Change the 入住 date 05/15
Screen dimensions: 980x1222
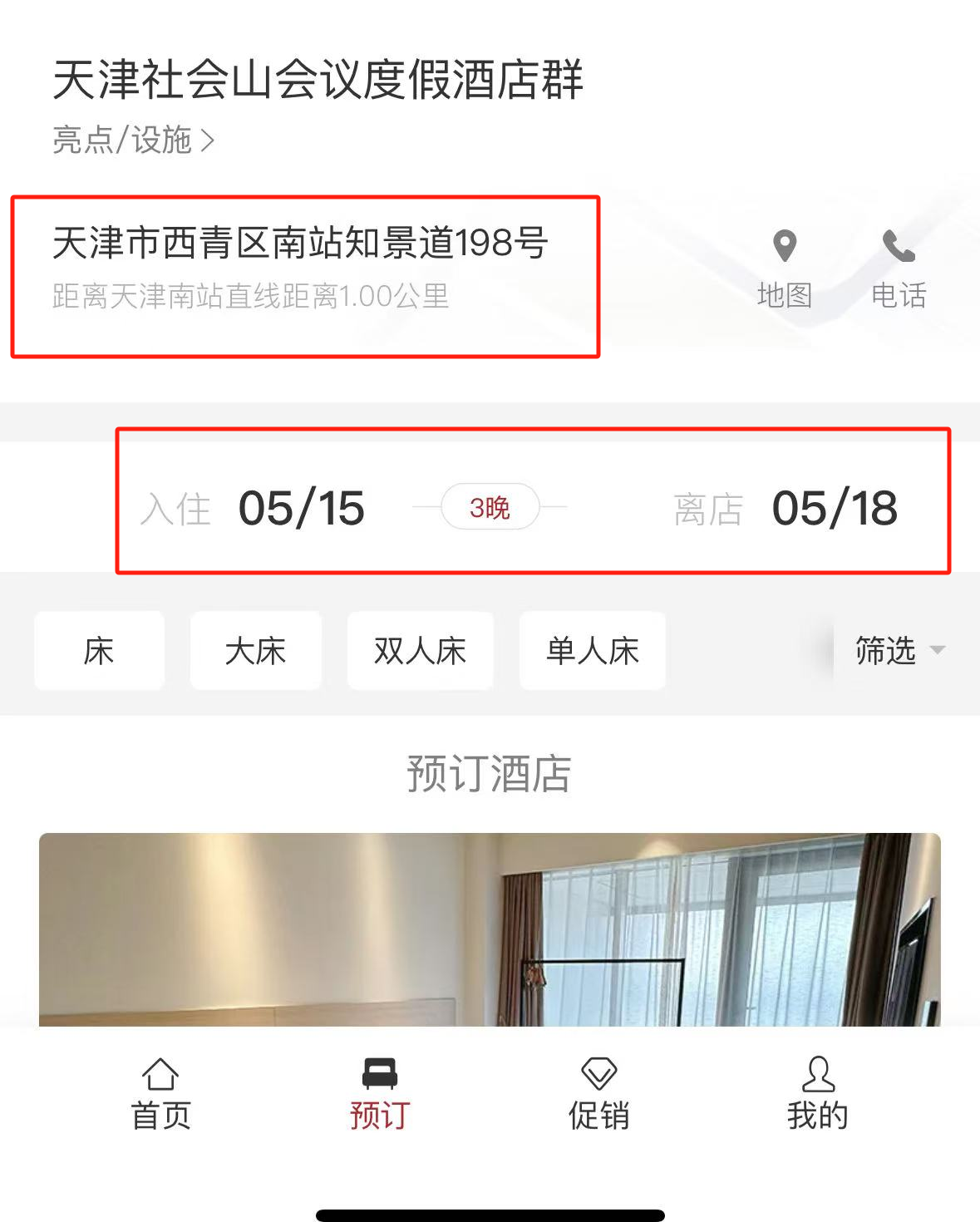(x=301, y=508)
